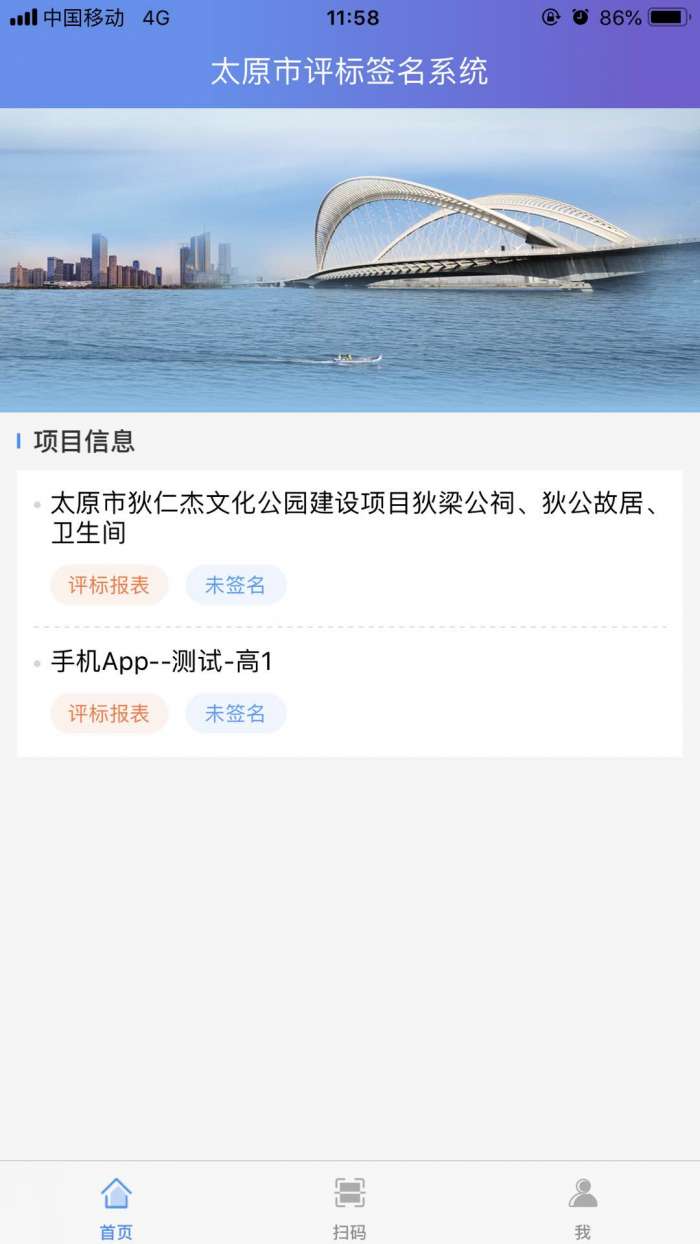Tap 未签名 under 手机App--测试-高1
The width and height of the screenshot is (700, 1244).
(236, 713)
